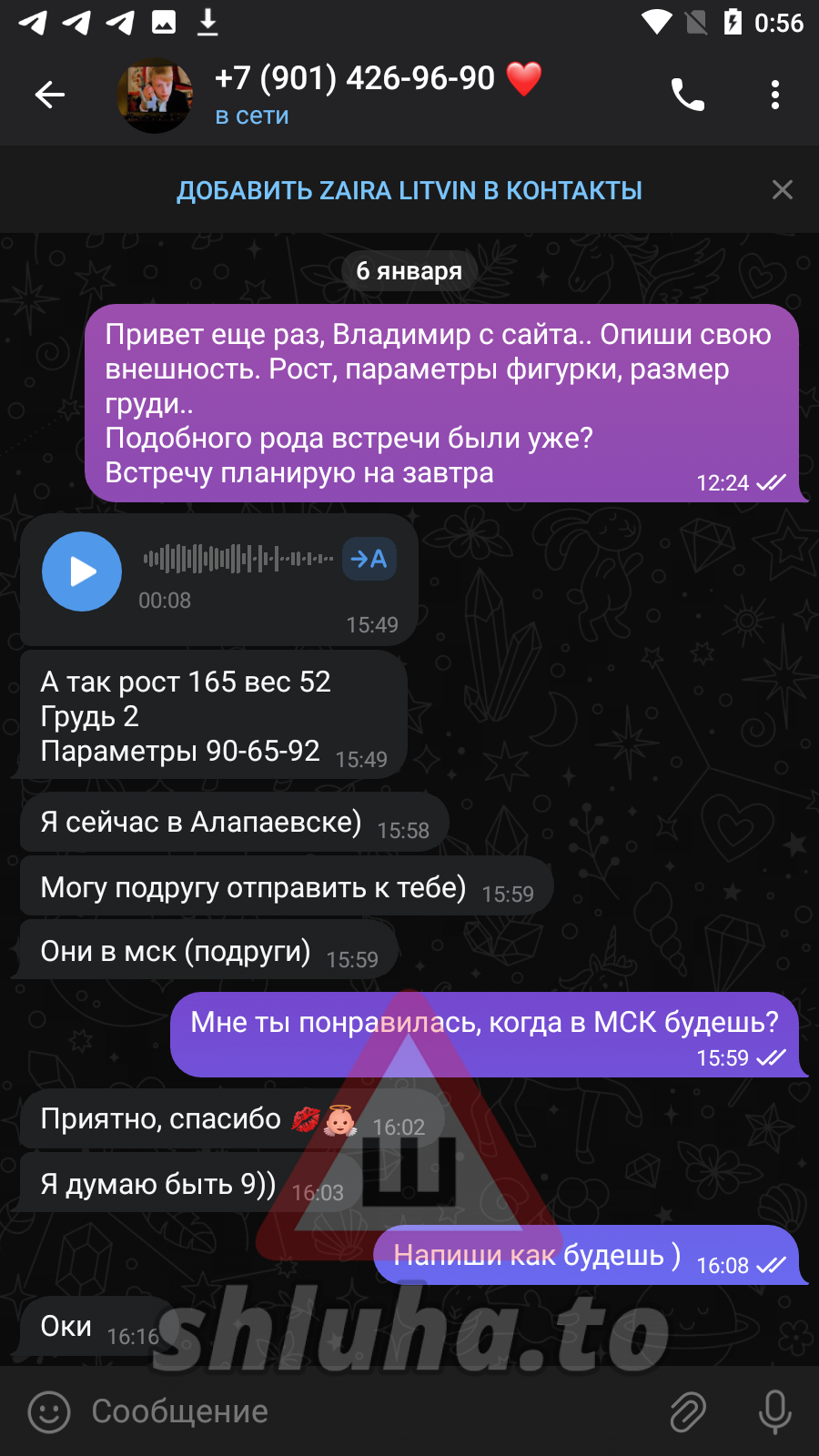
Task: Attach a file with the paperclip
Action: click(x=688, y=1411)
